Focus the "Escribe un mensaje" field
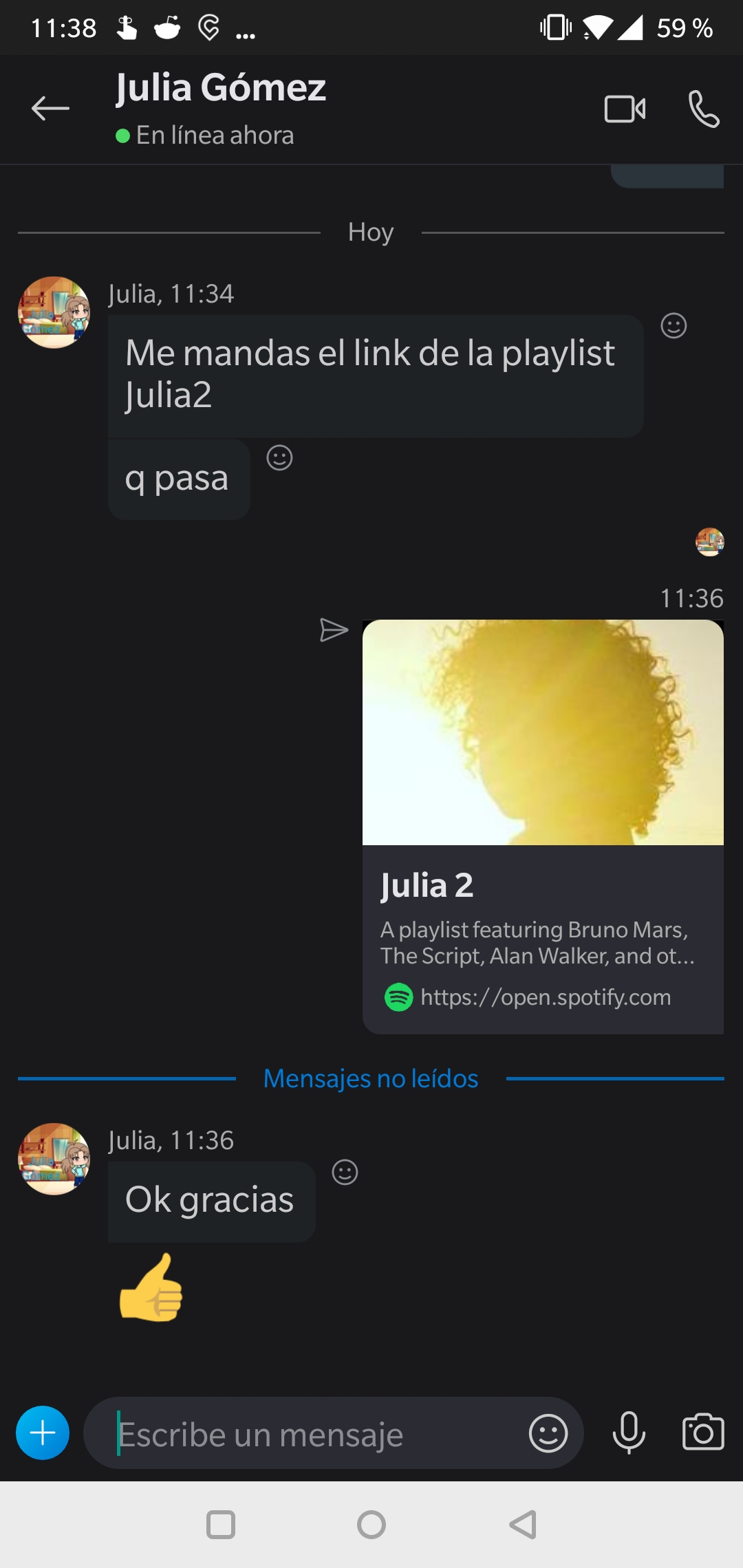743x1568 pixels. (310, 1434)
